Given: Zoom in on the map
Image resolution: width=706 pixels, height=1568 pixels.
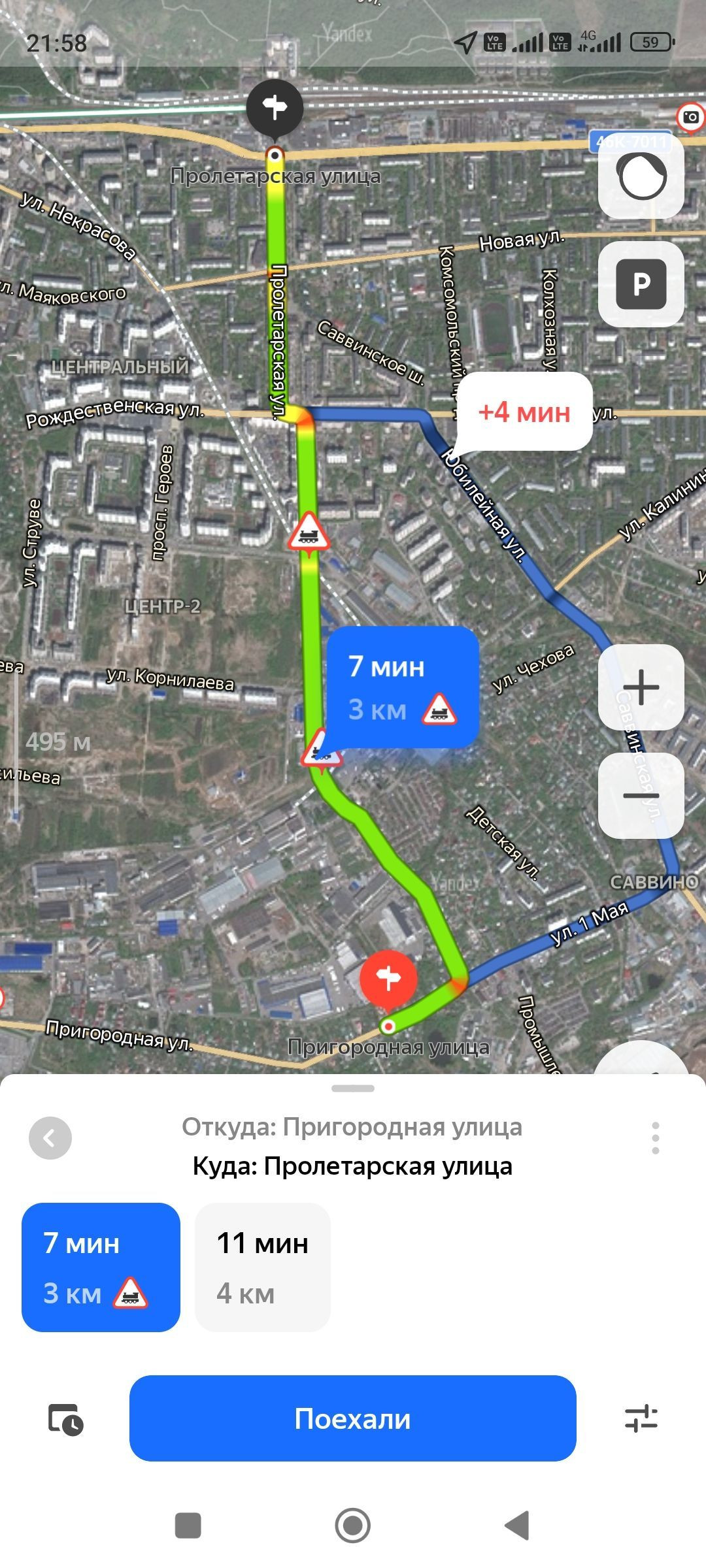Looking at the screenshot, I should 641,687.
